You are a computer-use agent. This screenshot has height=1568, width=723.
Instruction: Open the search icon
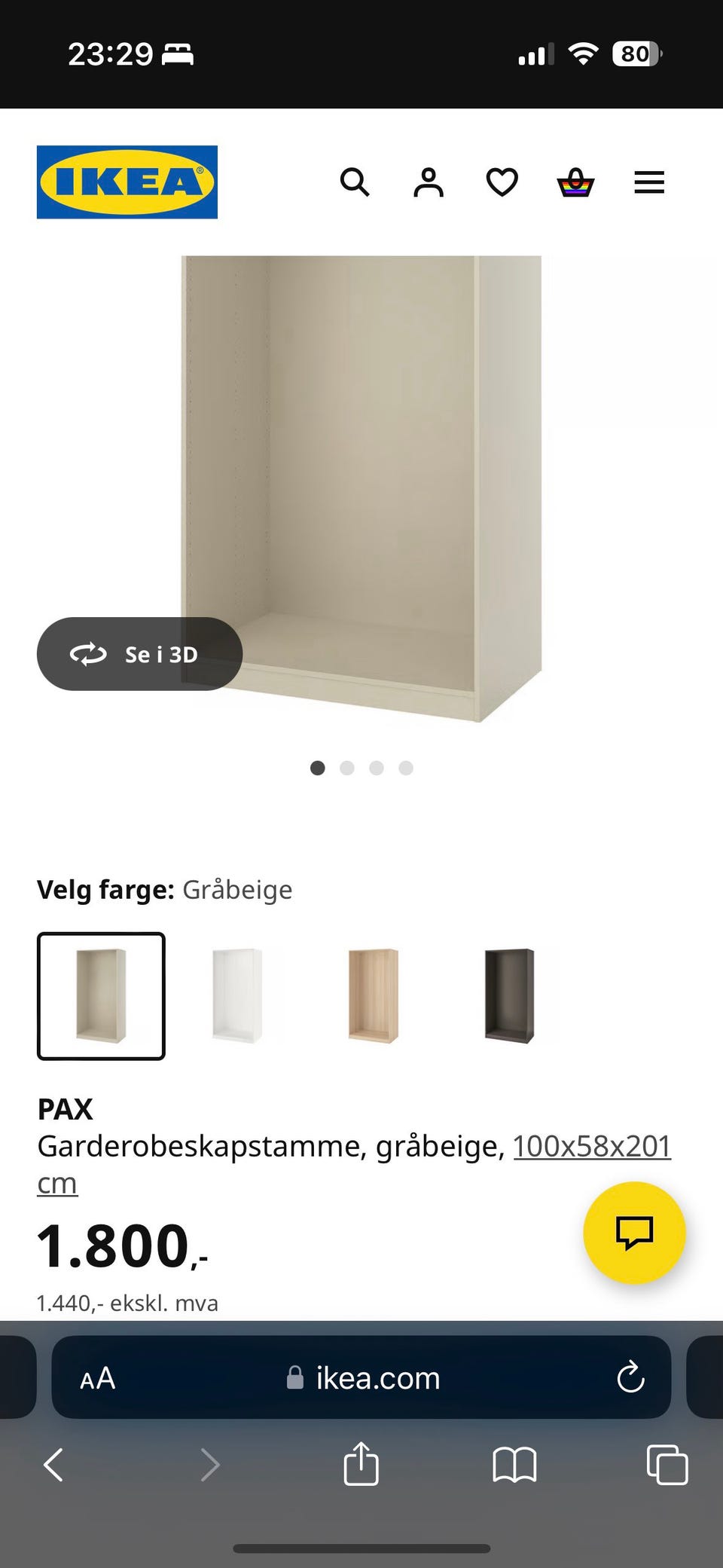point(355,182)
